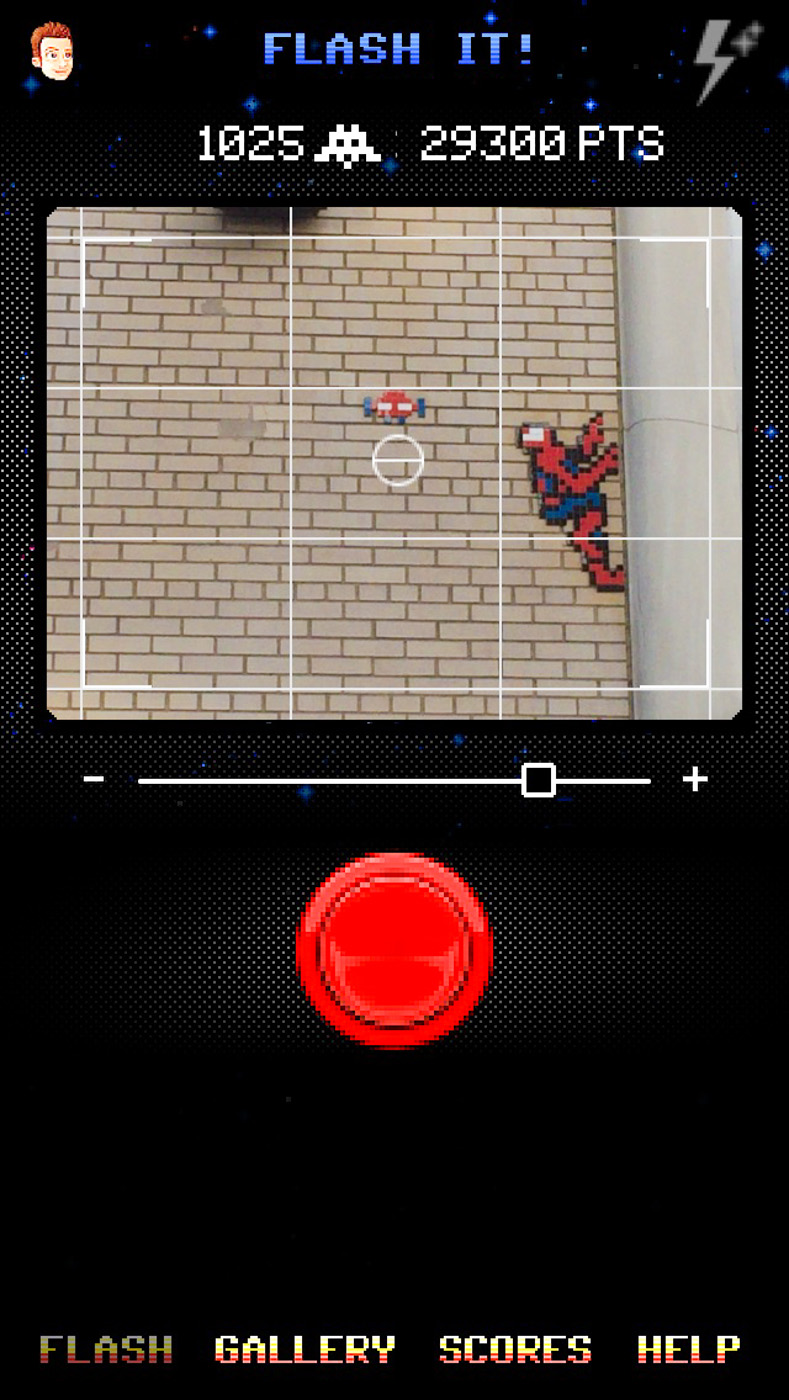The image size is (789, 1400).
Task: Switch to the Flash tab
Action: click(x=106, y=1349)
